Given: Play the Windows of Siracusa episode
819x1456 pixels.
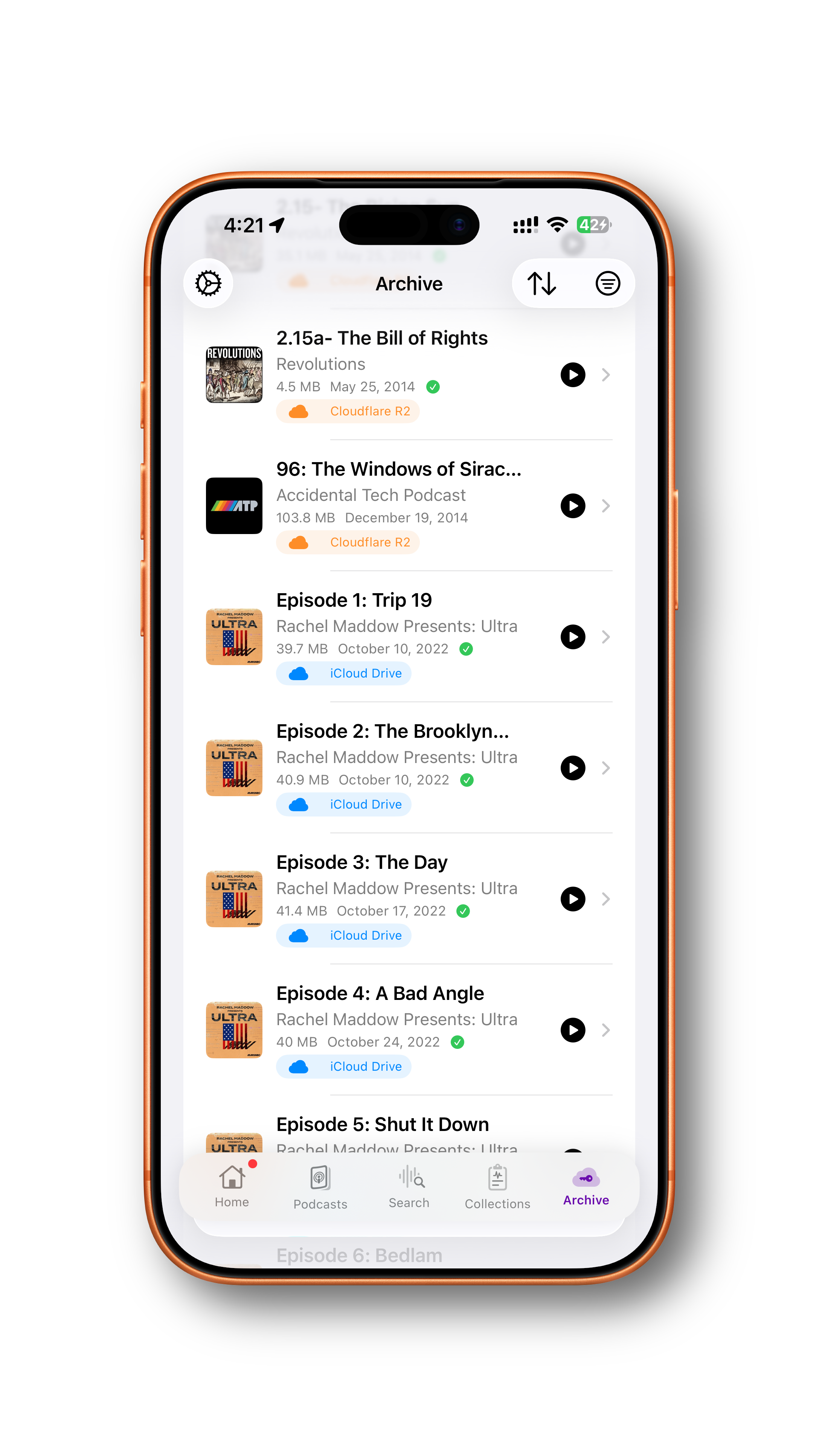Looking at the screenshot, I should tap(573, 506).
